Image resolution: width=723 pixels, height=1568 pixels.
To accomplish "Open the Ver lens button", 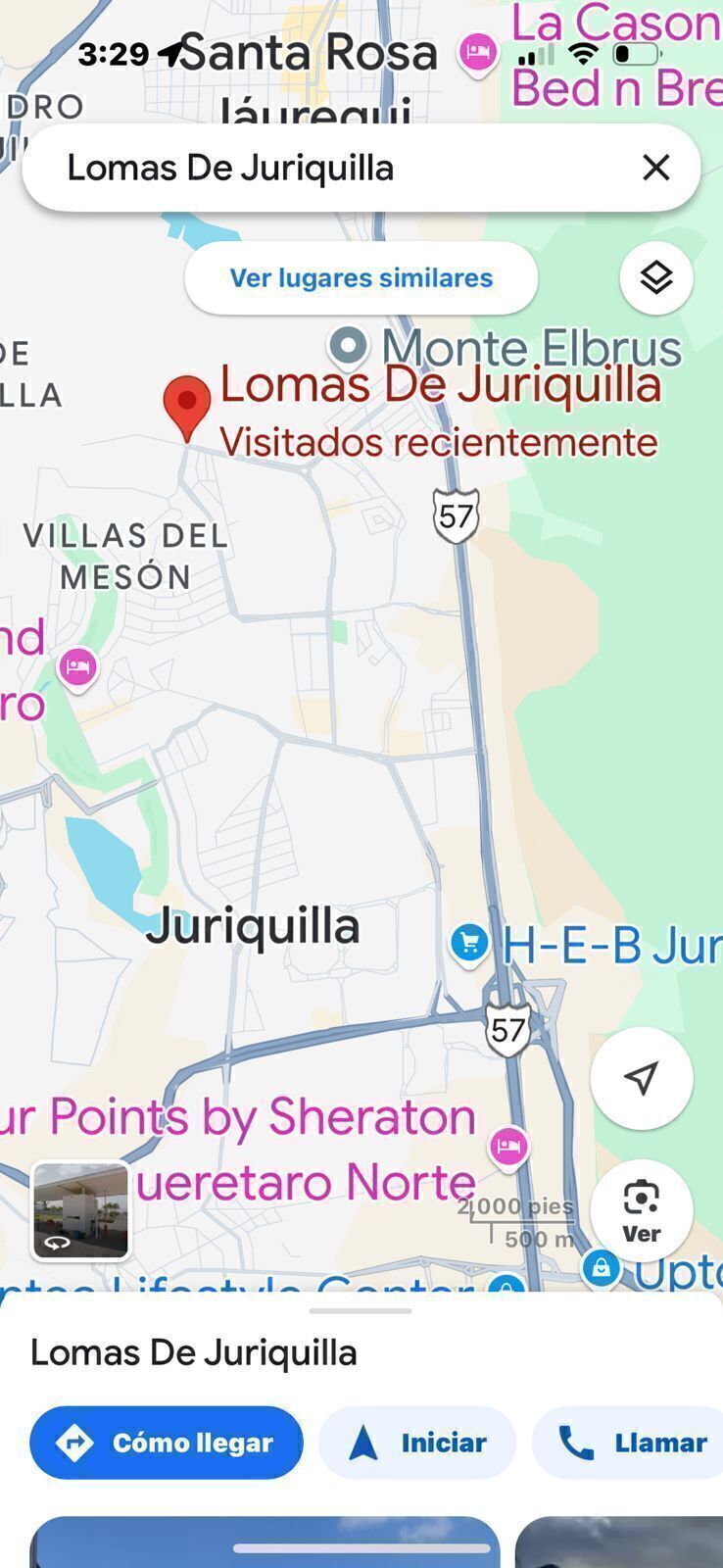I will (x=641, y=1209).
